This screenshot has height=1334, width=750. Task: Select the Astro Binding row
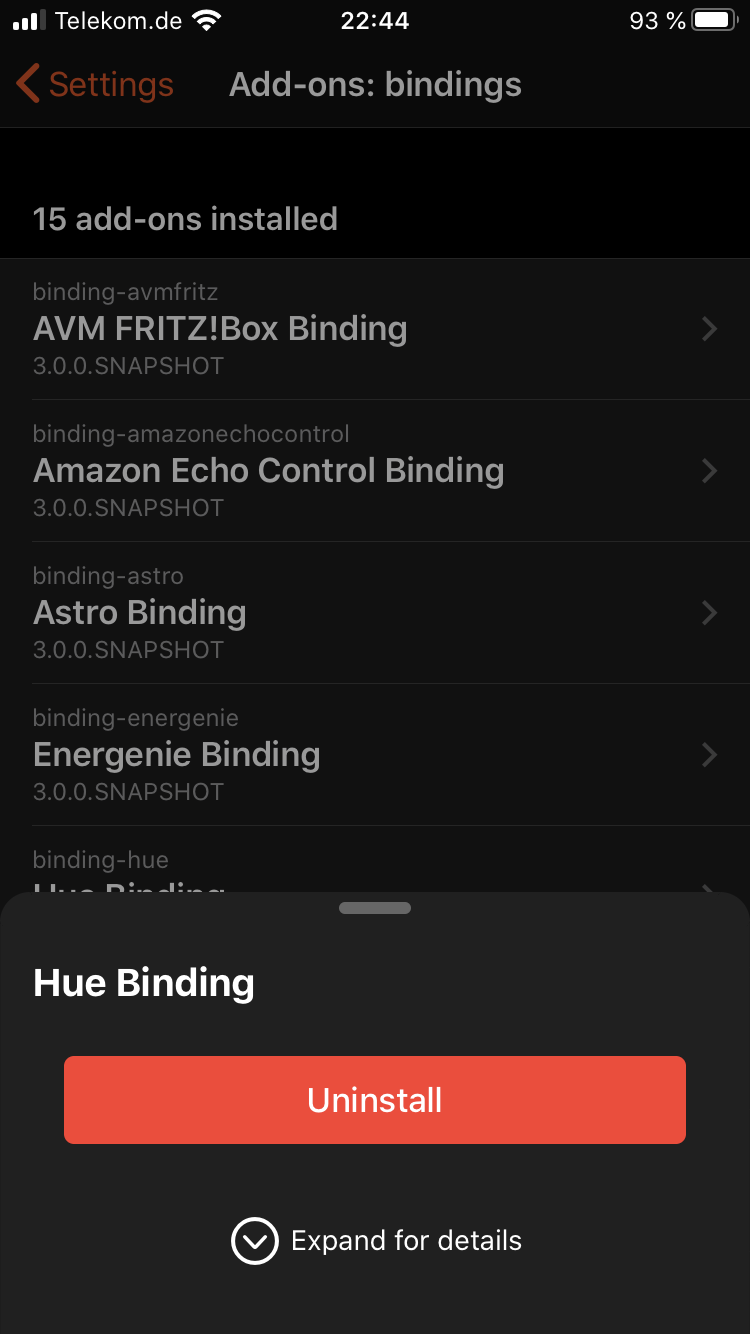point(375,613)
